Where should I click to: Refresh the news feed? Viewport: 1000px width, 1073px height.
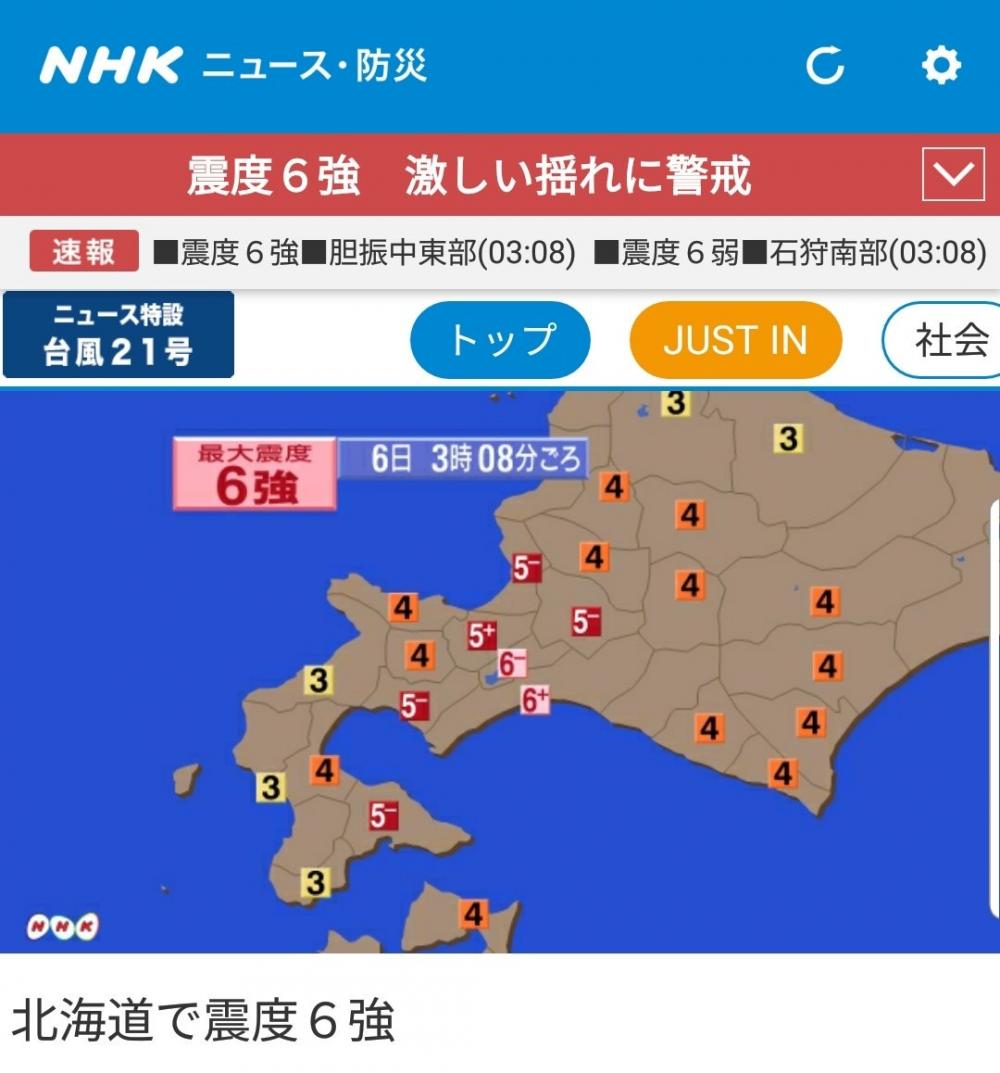point(826,67)
